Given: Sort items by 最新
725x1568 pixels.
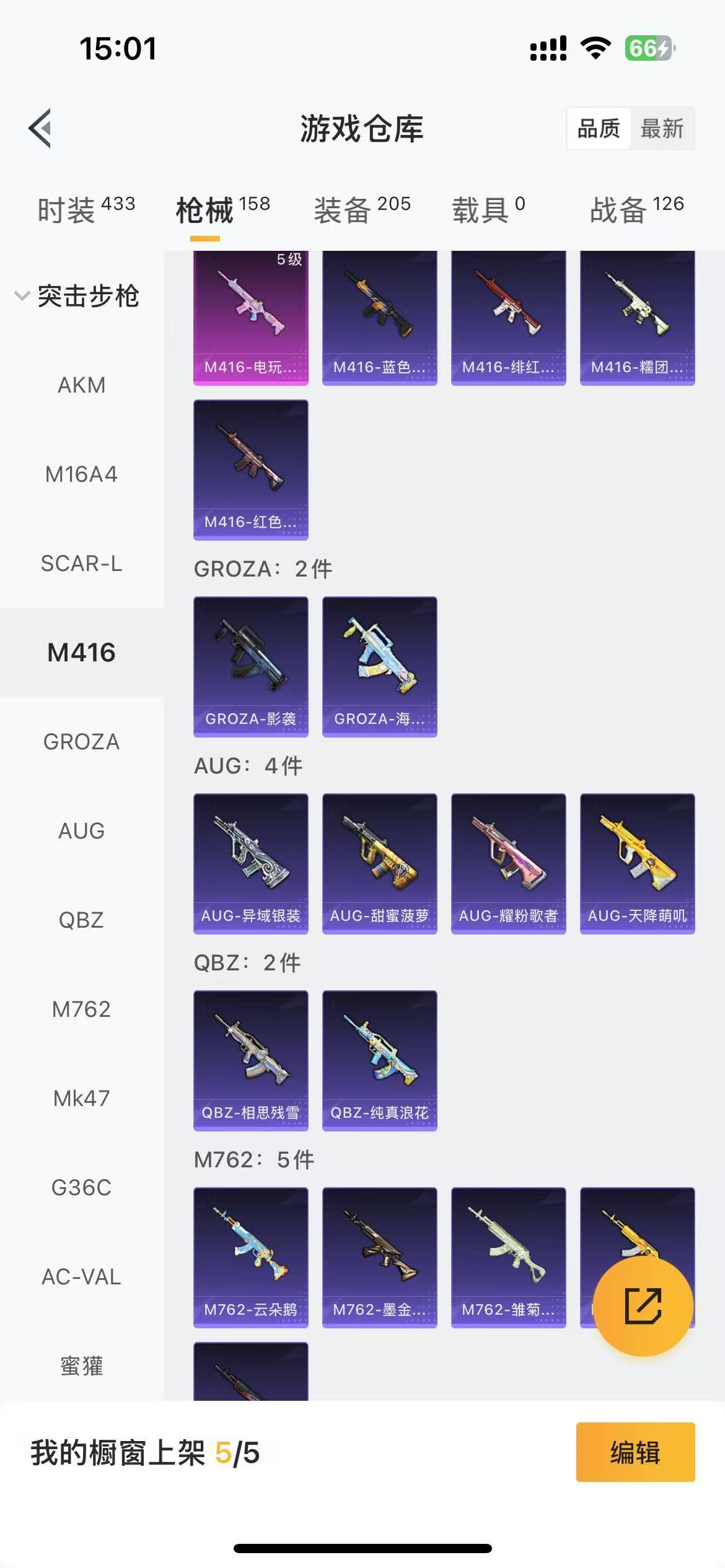Looking at the screenshot, I should (662, 129).
